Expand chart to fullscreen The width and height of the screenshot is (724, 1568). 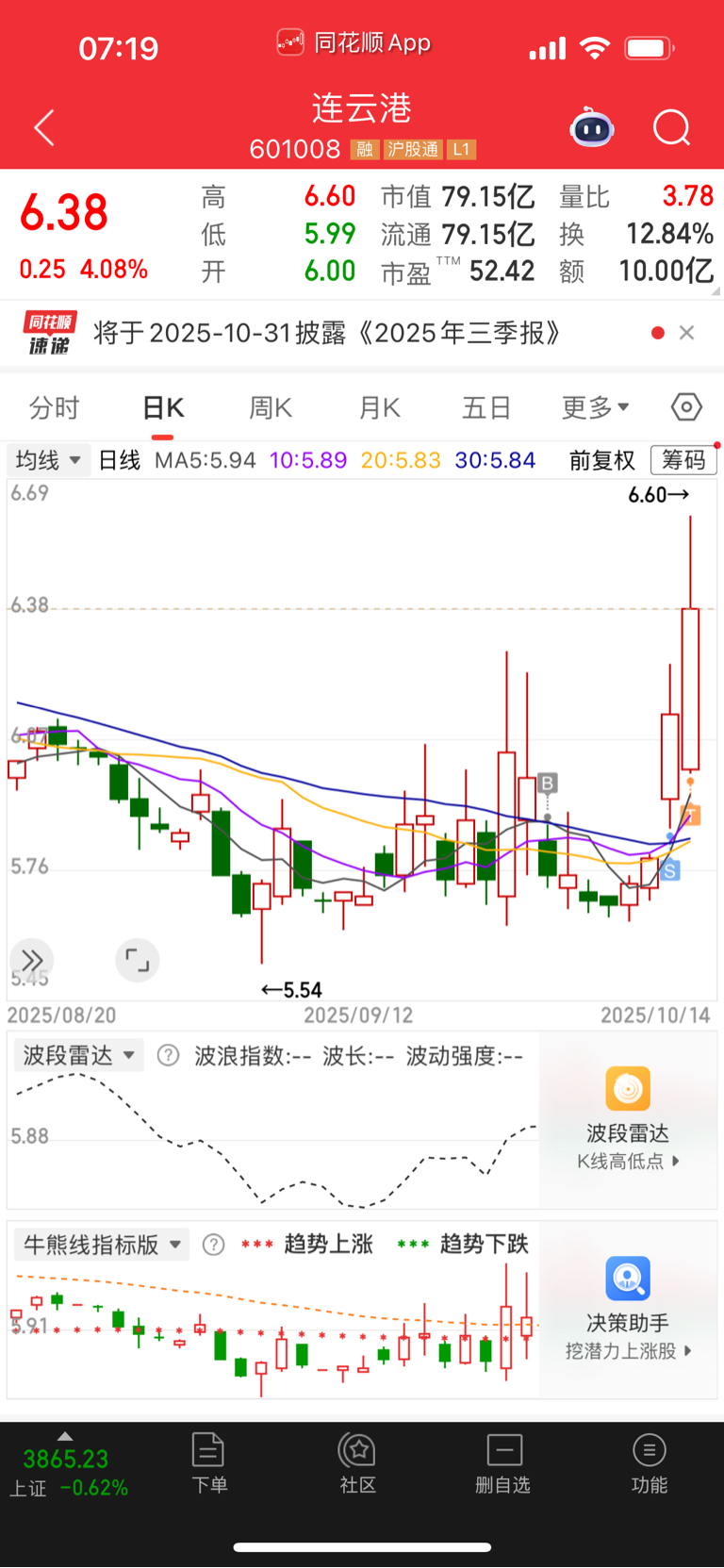pyautogui.click(x=138, y=961)
